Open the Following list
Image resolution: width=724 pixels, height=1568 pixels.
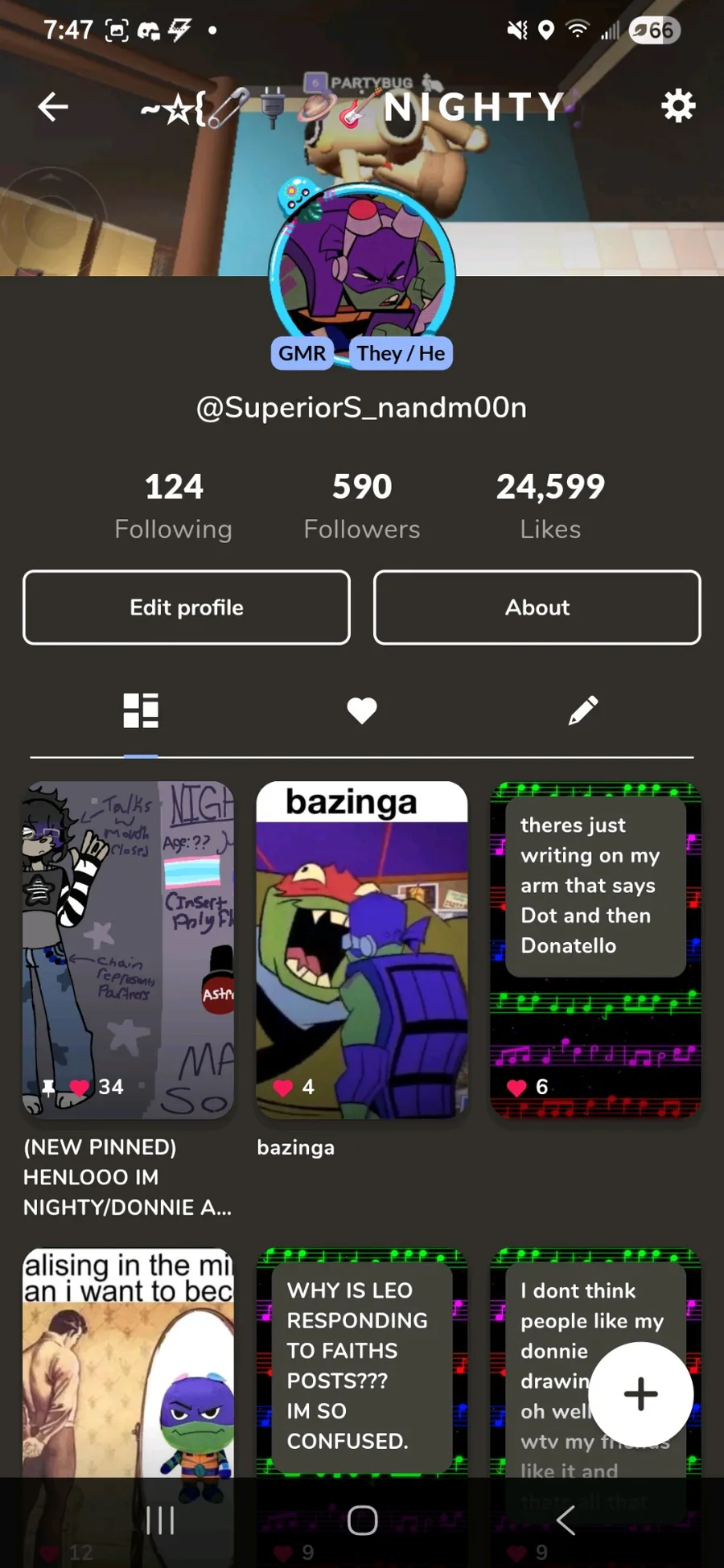coord(173,505)
